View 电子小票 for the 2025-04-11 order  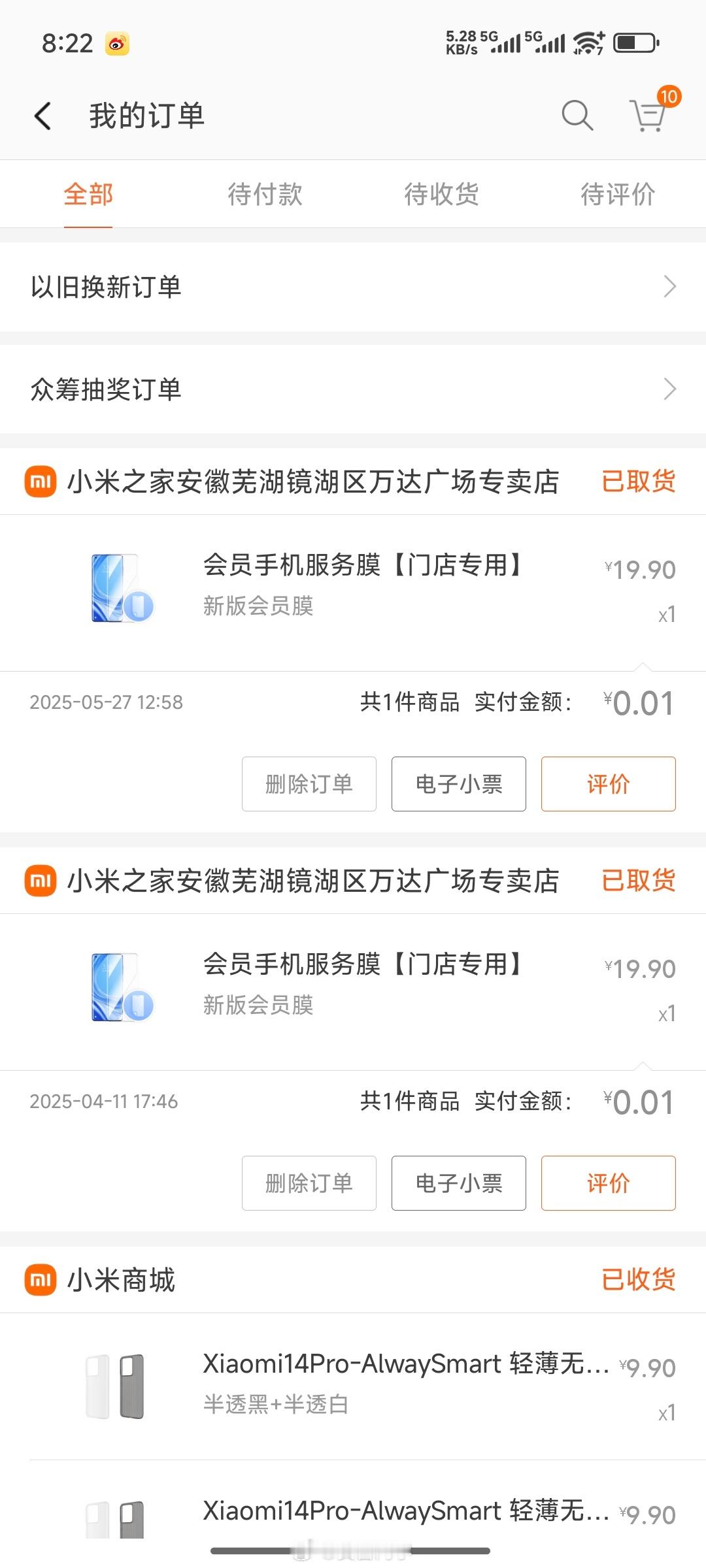coord(459,1183)
